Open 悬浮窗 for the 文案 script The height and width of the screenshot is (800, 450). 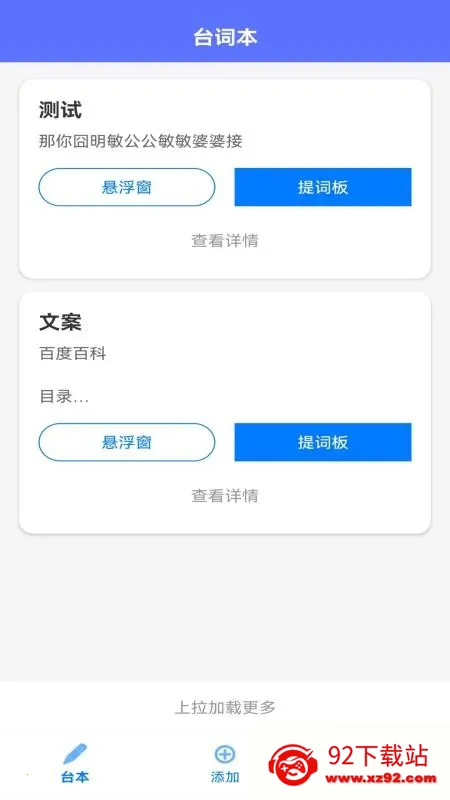click(127, 442)
